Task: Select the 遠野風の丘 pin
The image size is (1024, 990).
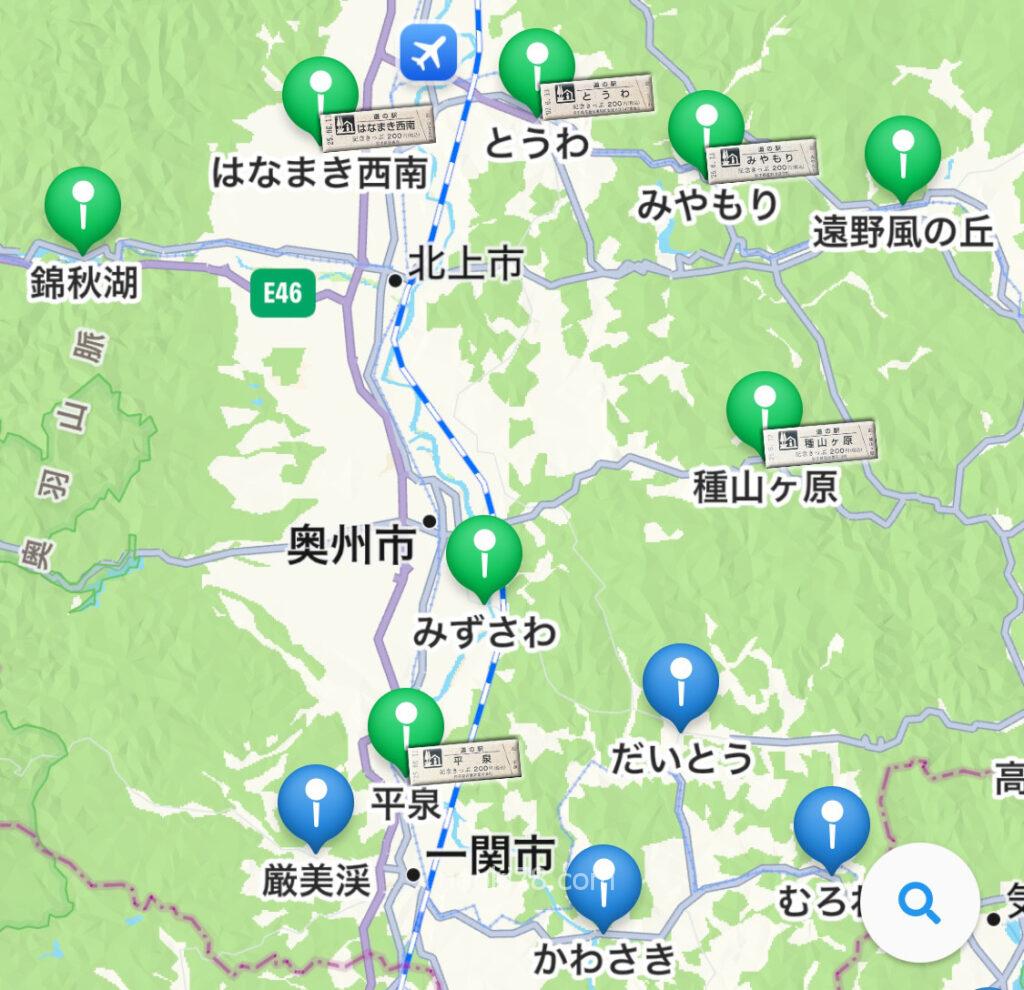Action: [x=902, y=154]
